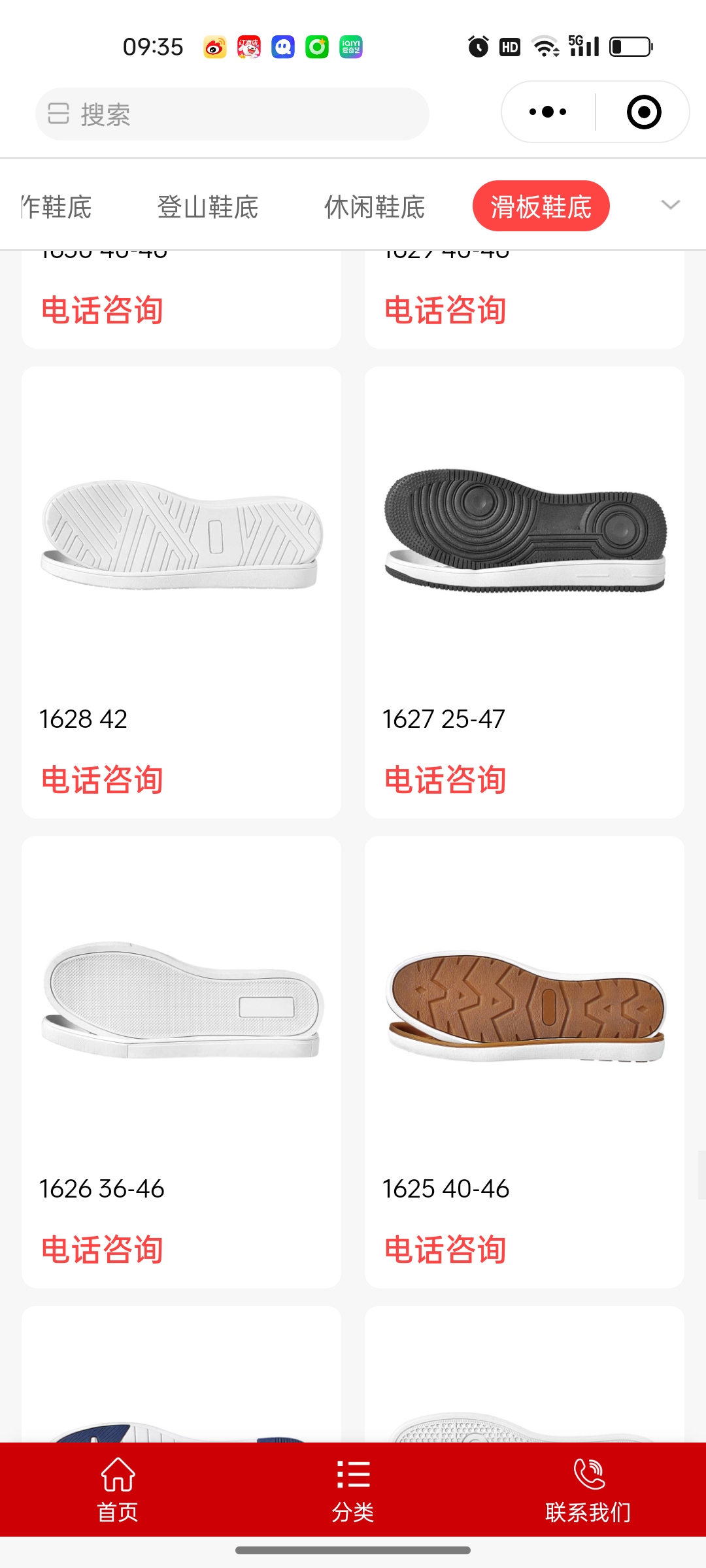Call to inquire about product 1625 40-46
706x1568 pixels.
[445, 1250]
